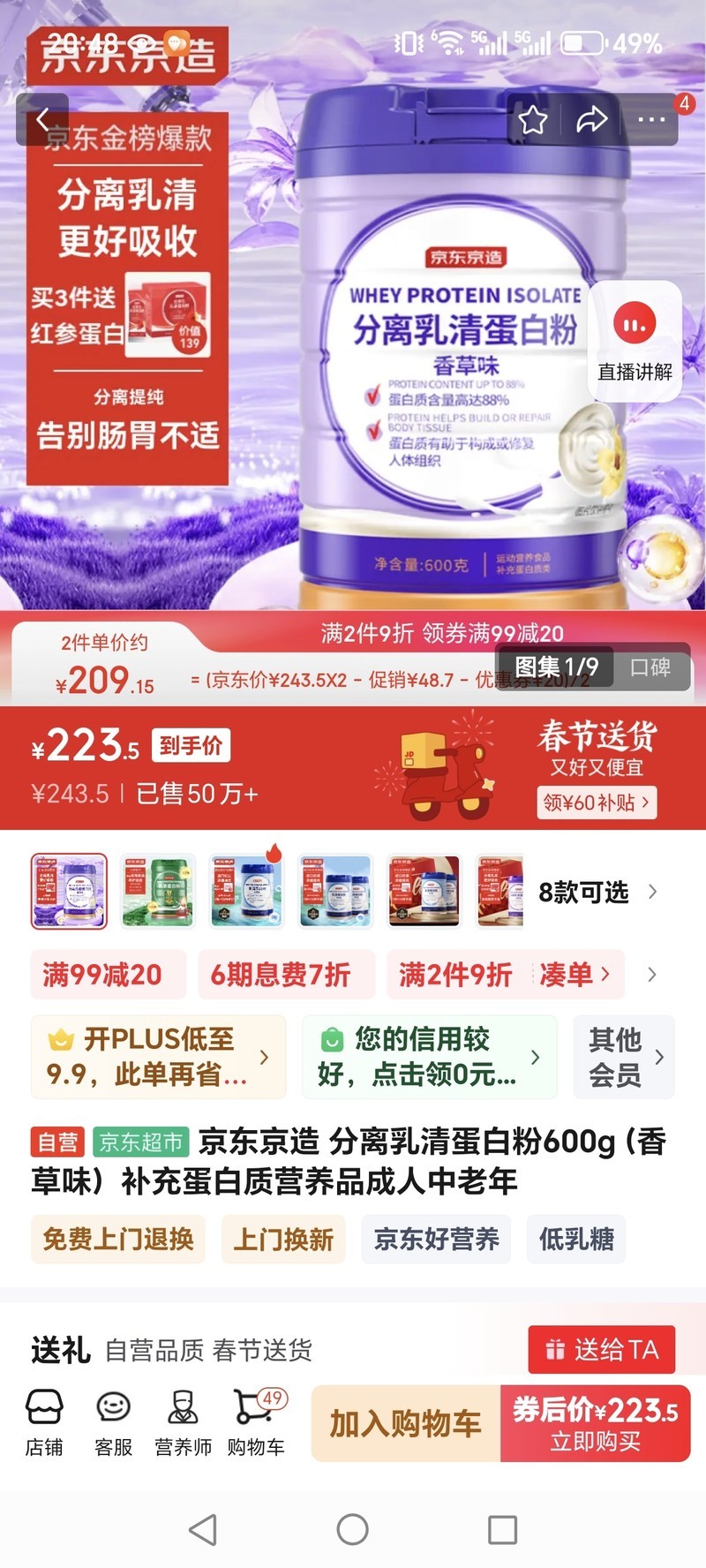Switch to the 口碑 tab
The width and height of the screenshot is (706, 1568).
tap(650, 667)
